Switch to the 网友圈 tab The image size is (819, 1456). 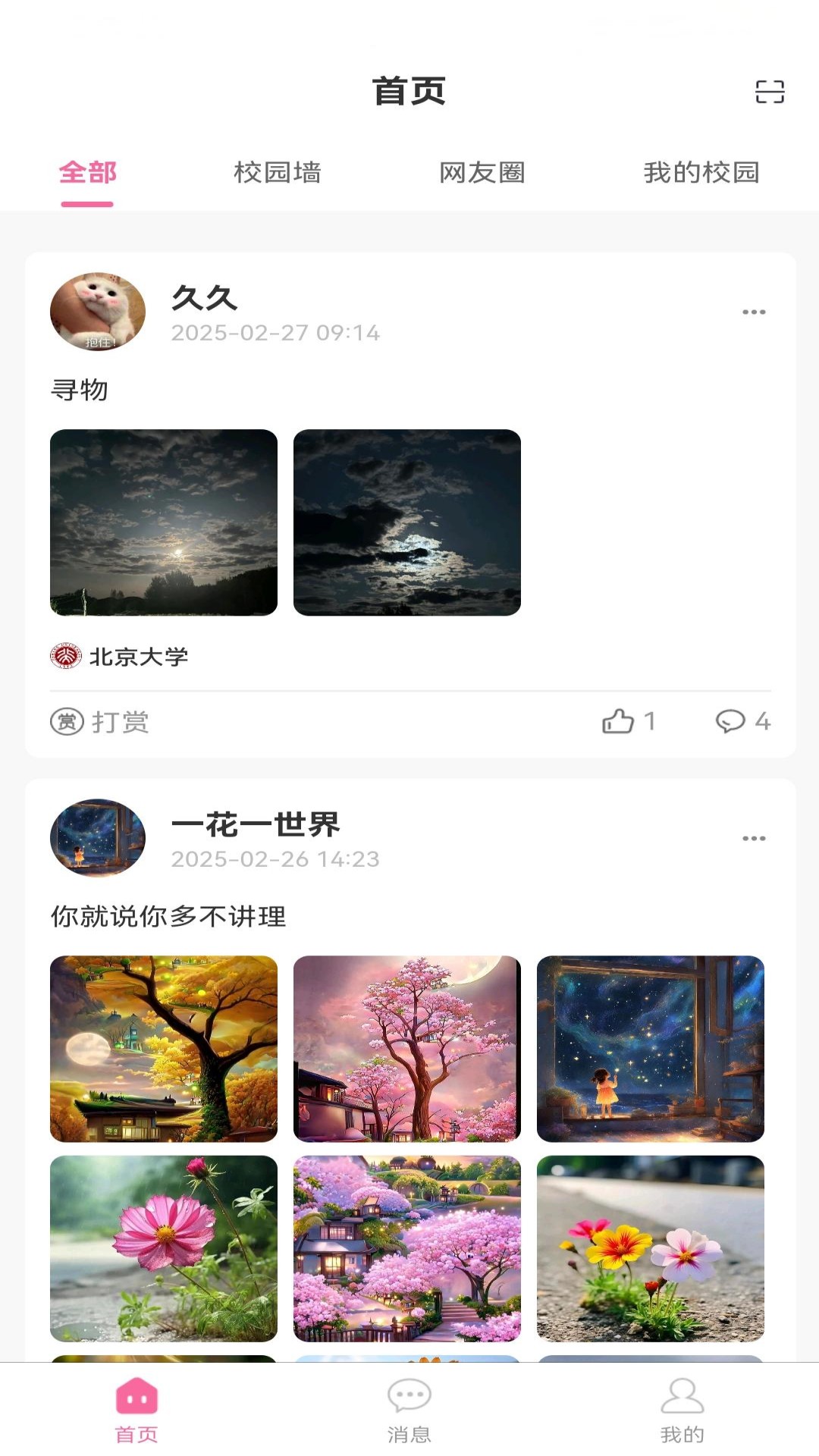click(x=482, y=173)
